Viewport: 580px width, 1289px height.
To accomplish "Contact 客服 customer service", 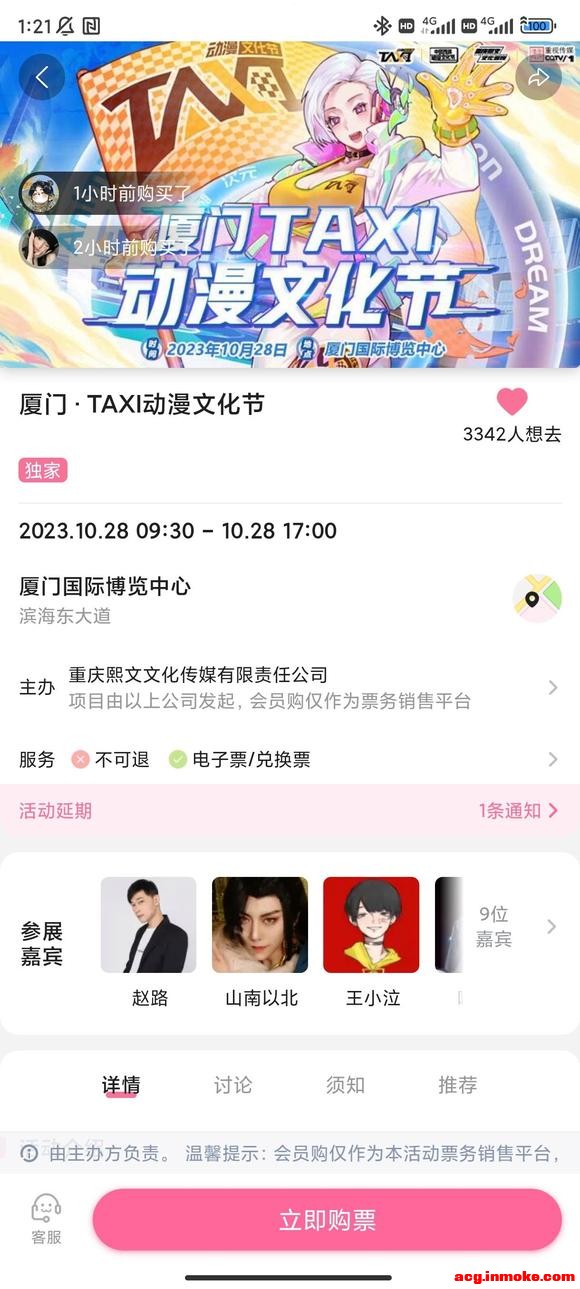I will [46, 1219].
